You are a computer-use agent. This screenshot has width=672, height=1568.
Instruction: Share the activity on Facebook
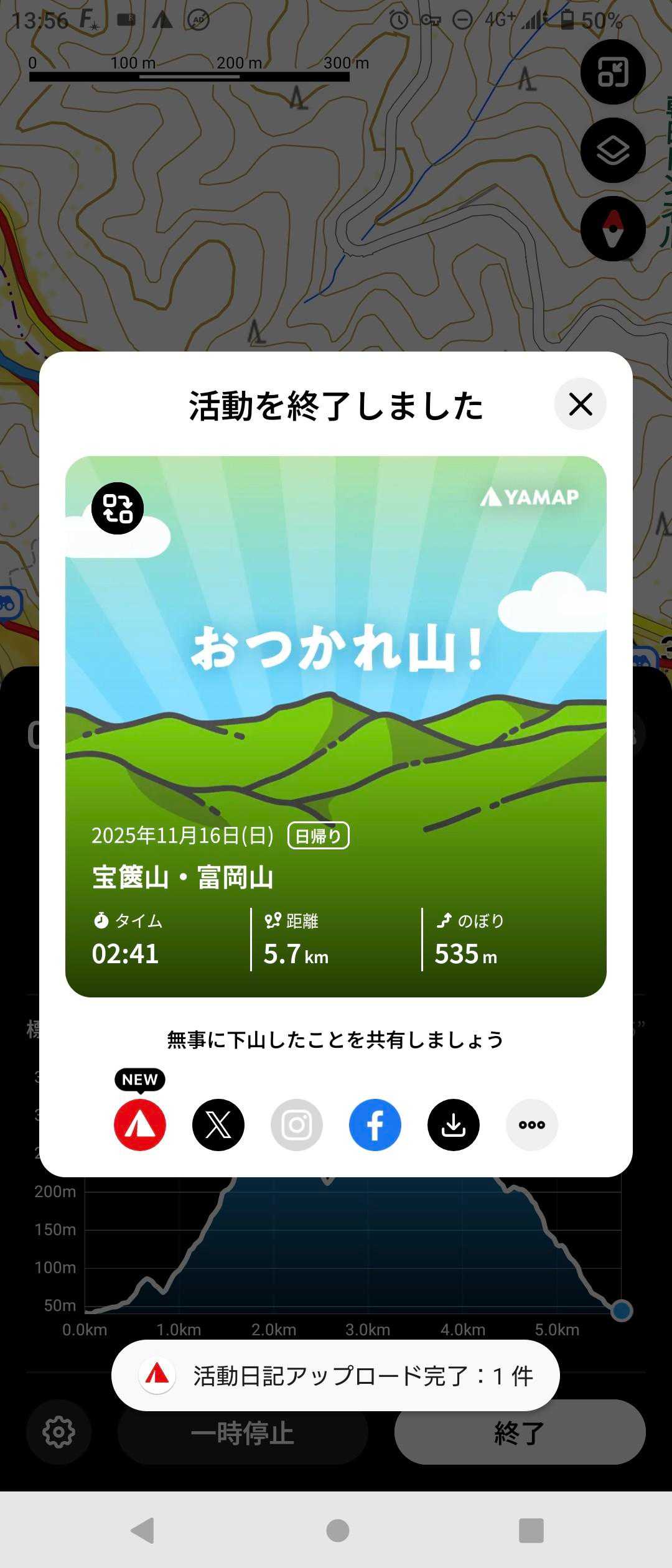(x=375, y=1124)
